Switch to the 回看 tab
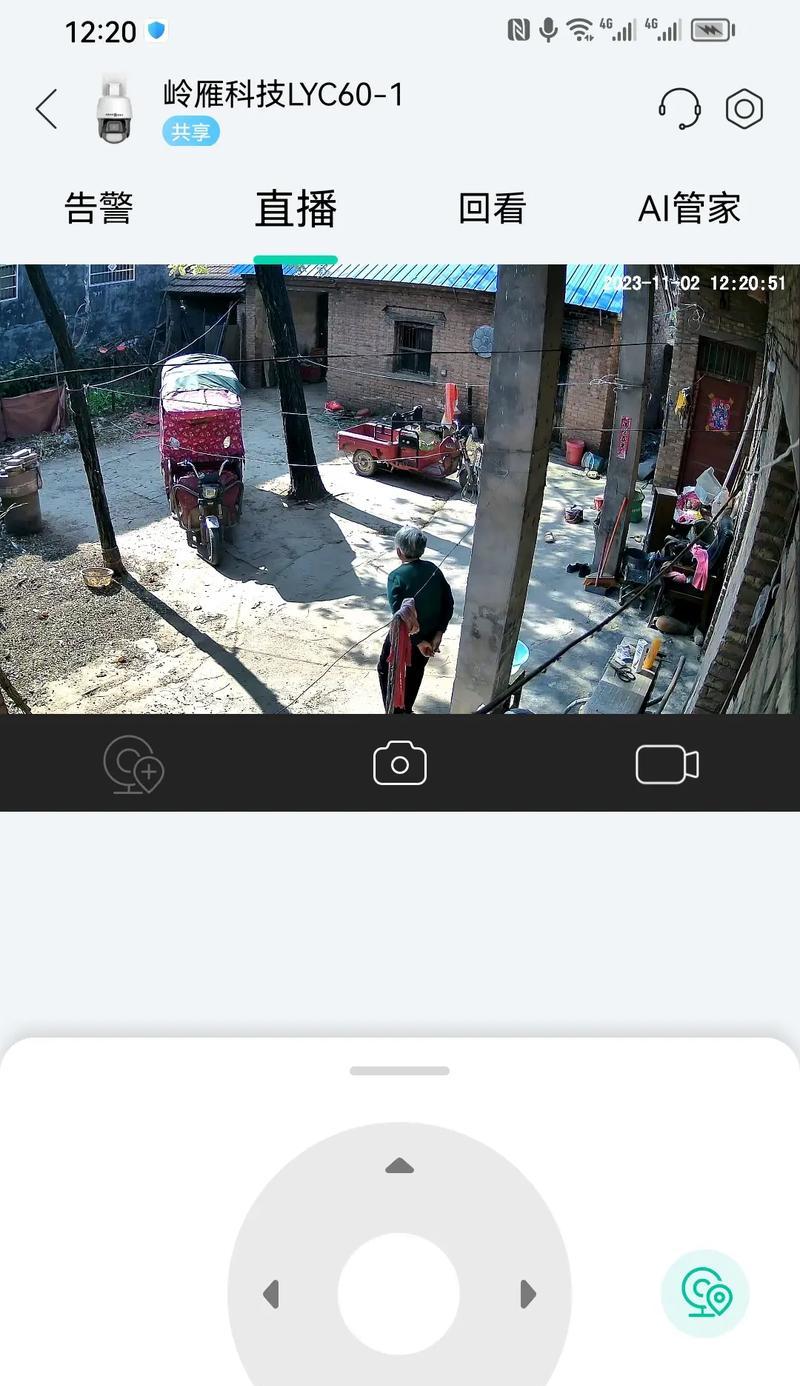Viewport: 800px width, 1386px height. (x=492, y=208)
